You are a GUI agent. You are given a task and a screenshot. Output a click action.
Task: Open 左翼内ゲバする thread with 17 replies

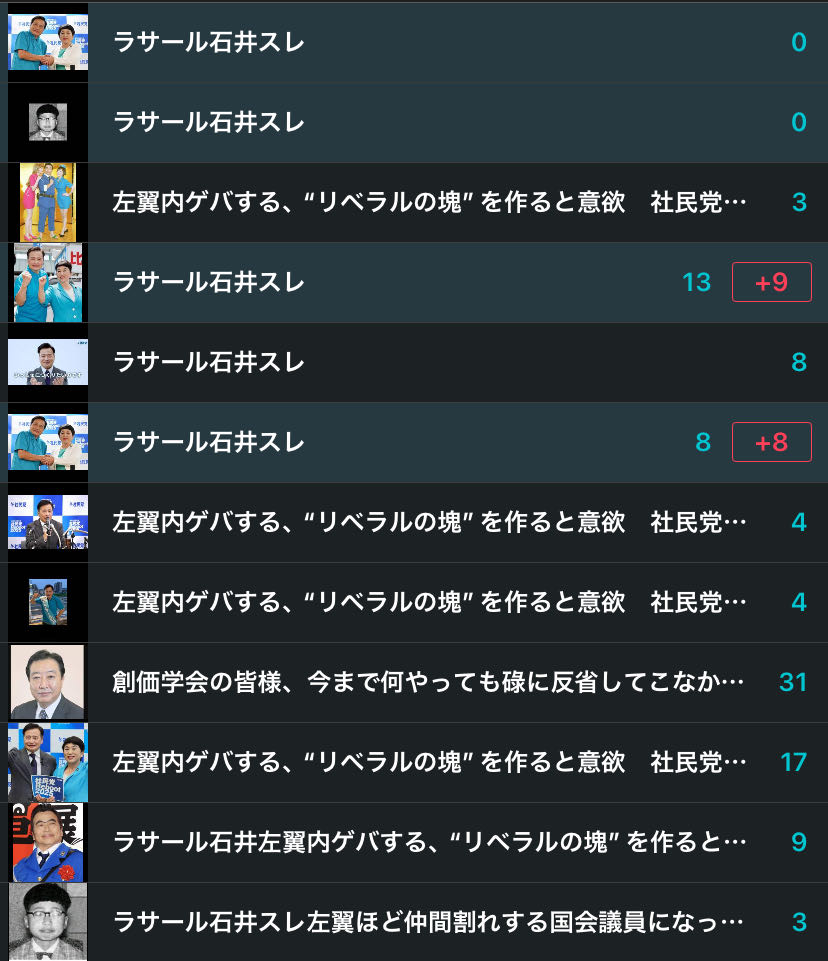tap(428, 762)
